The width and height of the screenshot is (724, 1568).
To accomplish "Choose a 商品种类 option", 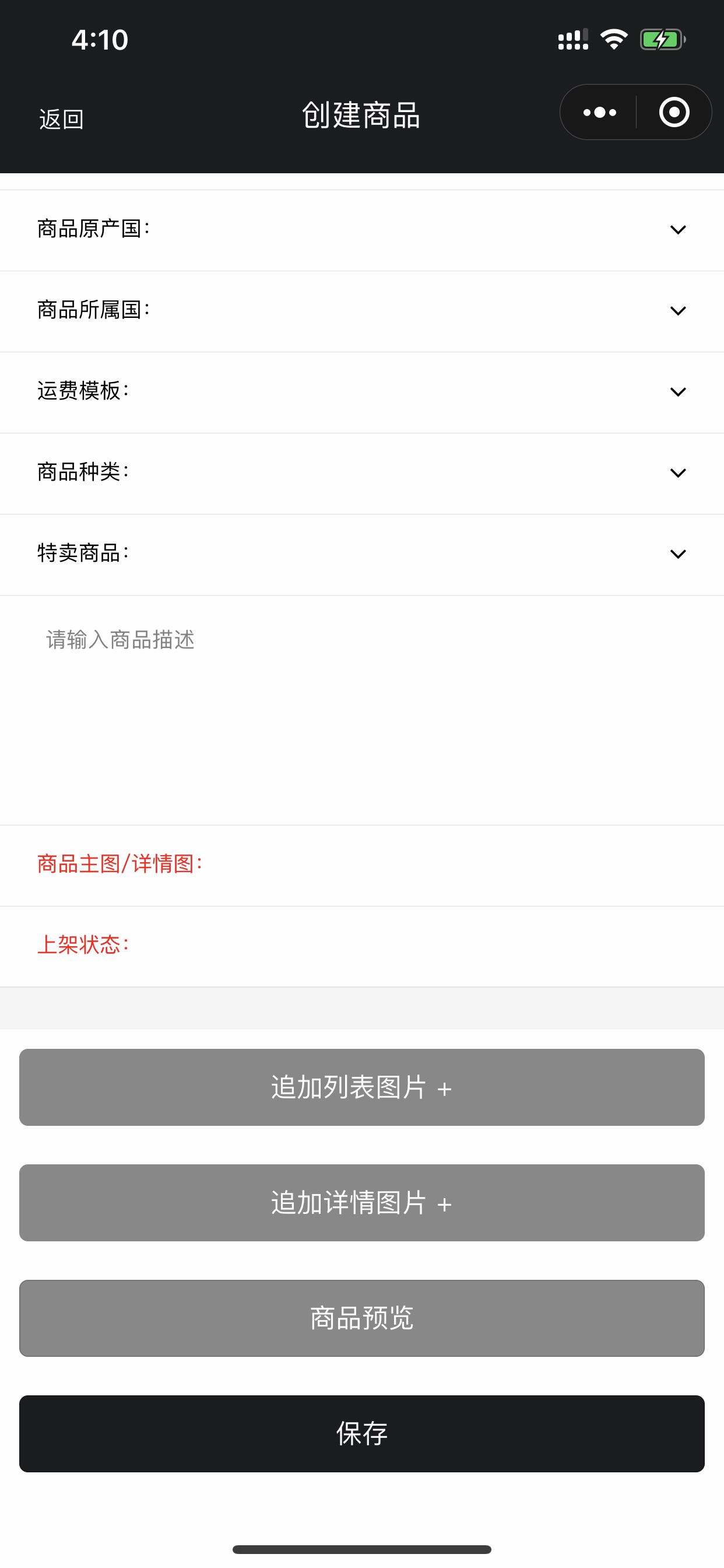I will click(x=362, y=473).
